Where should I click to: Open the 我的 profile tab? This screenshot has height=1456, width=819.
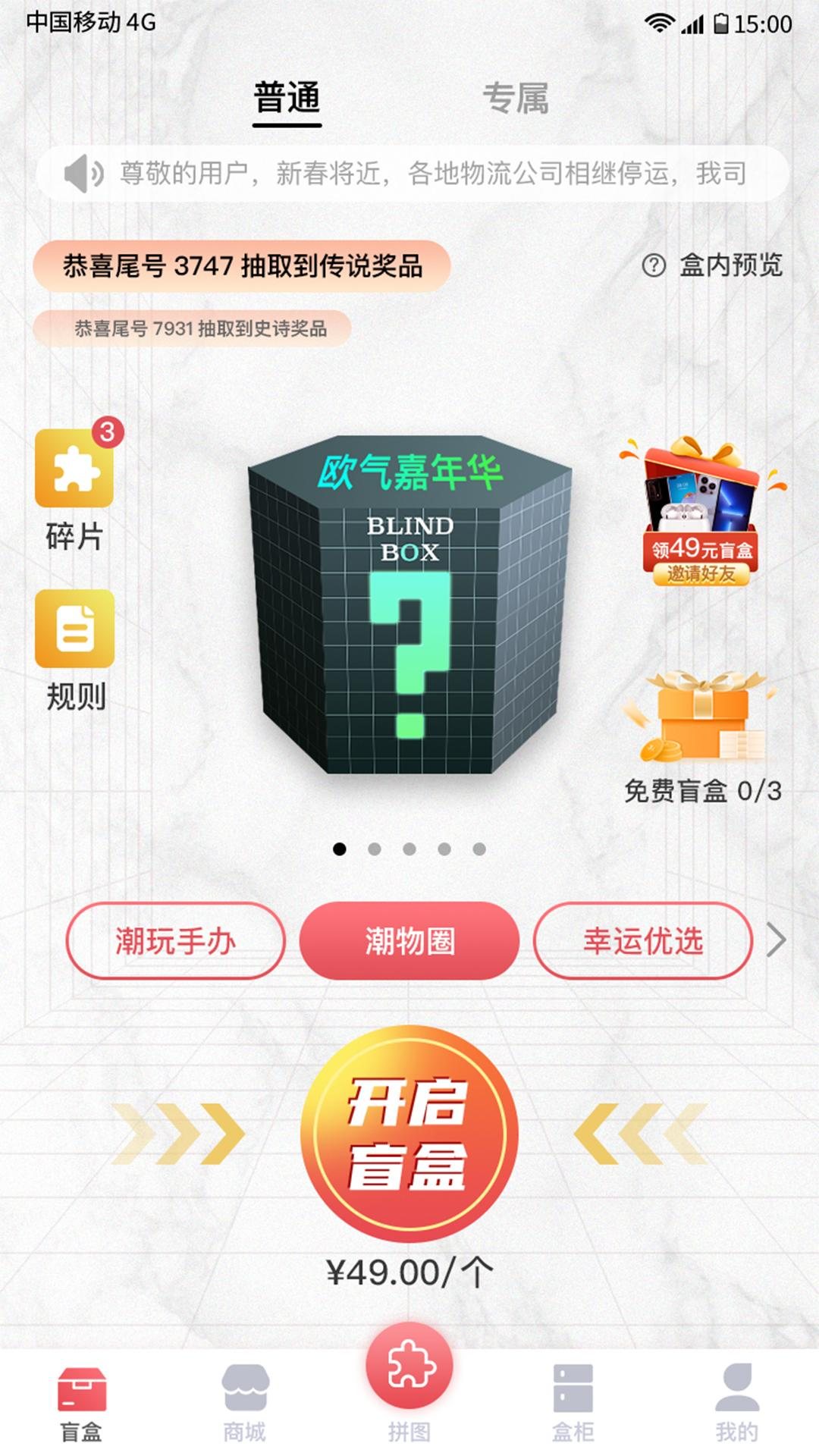[736, 1403]
